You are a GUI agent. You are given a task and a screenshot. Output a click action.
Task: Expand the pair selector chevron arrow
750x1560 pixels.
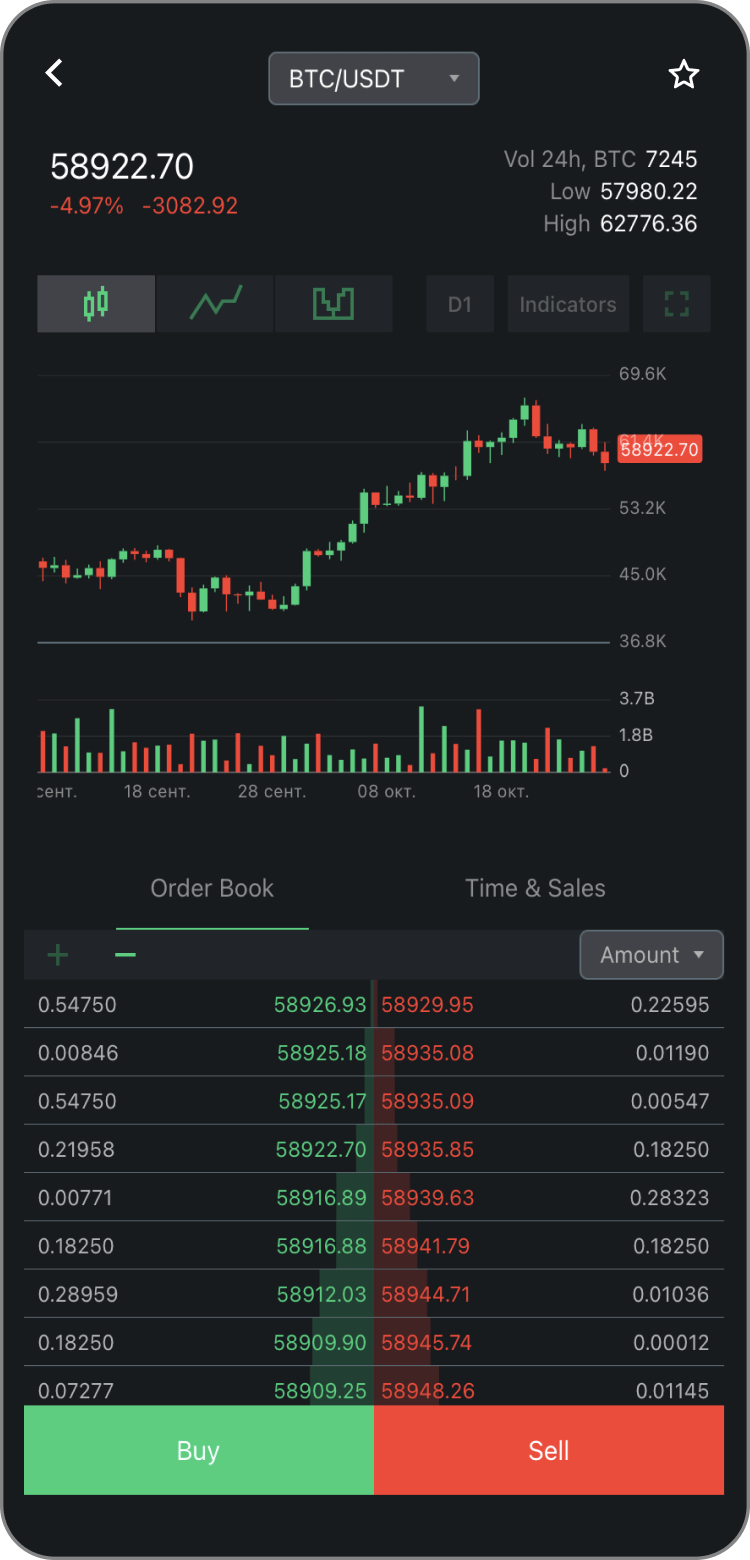point(453,78)
